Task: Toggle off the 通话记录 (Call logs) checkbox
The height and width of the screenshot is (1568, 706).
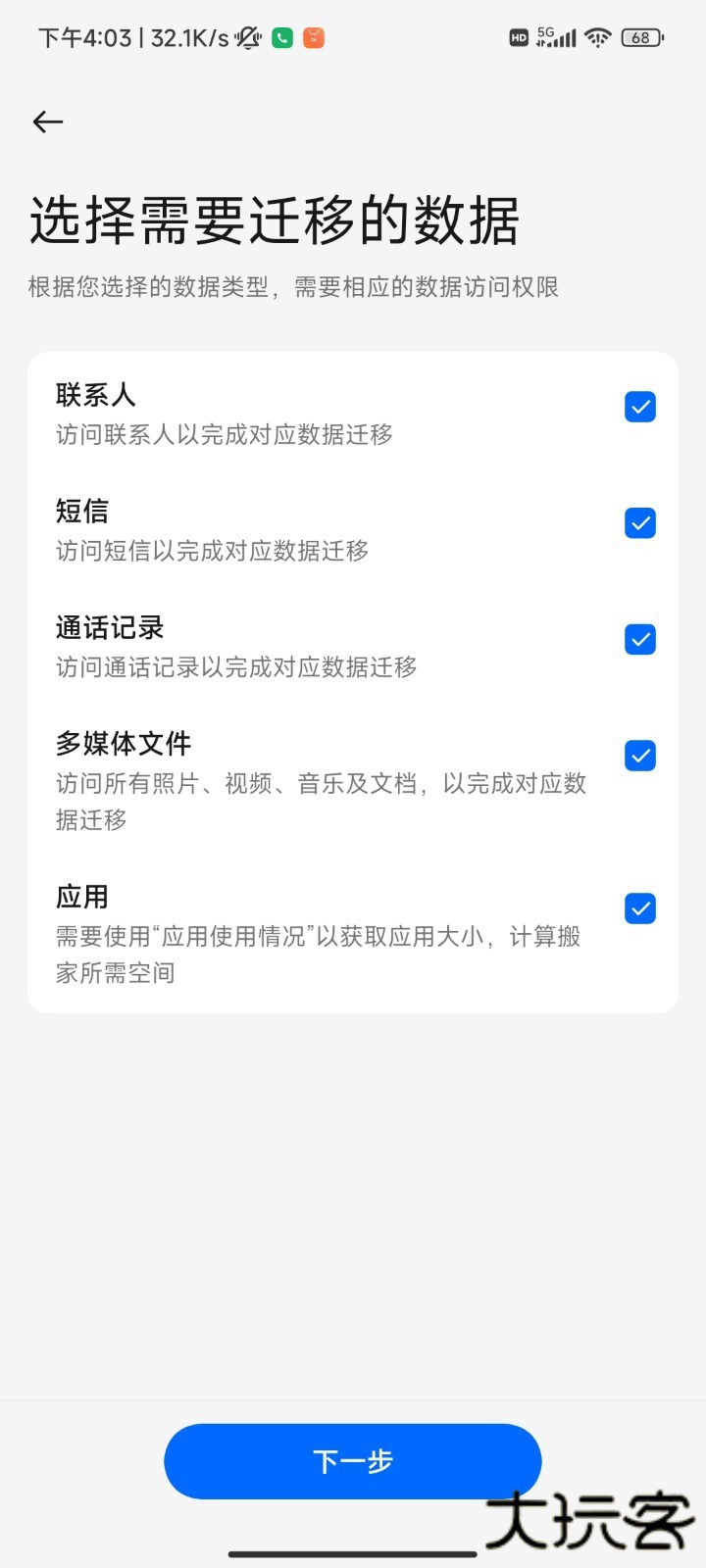Action: pyautogui.click(x=639, y=639)
